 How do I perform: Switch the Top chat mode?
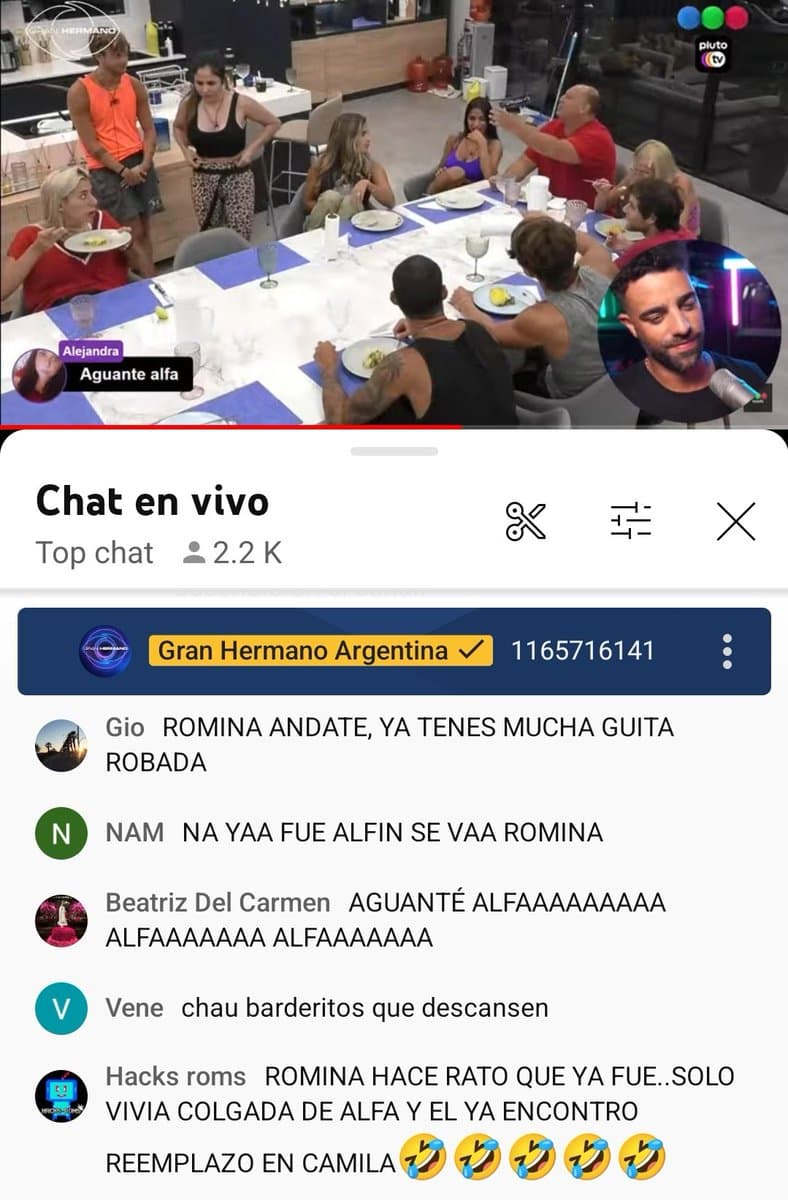point(95,553)
